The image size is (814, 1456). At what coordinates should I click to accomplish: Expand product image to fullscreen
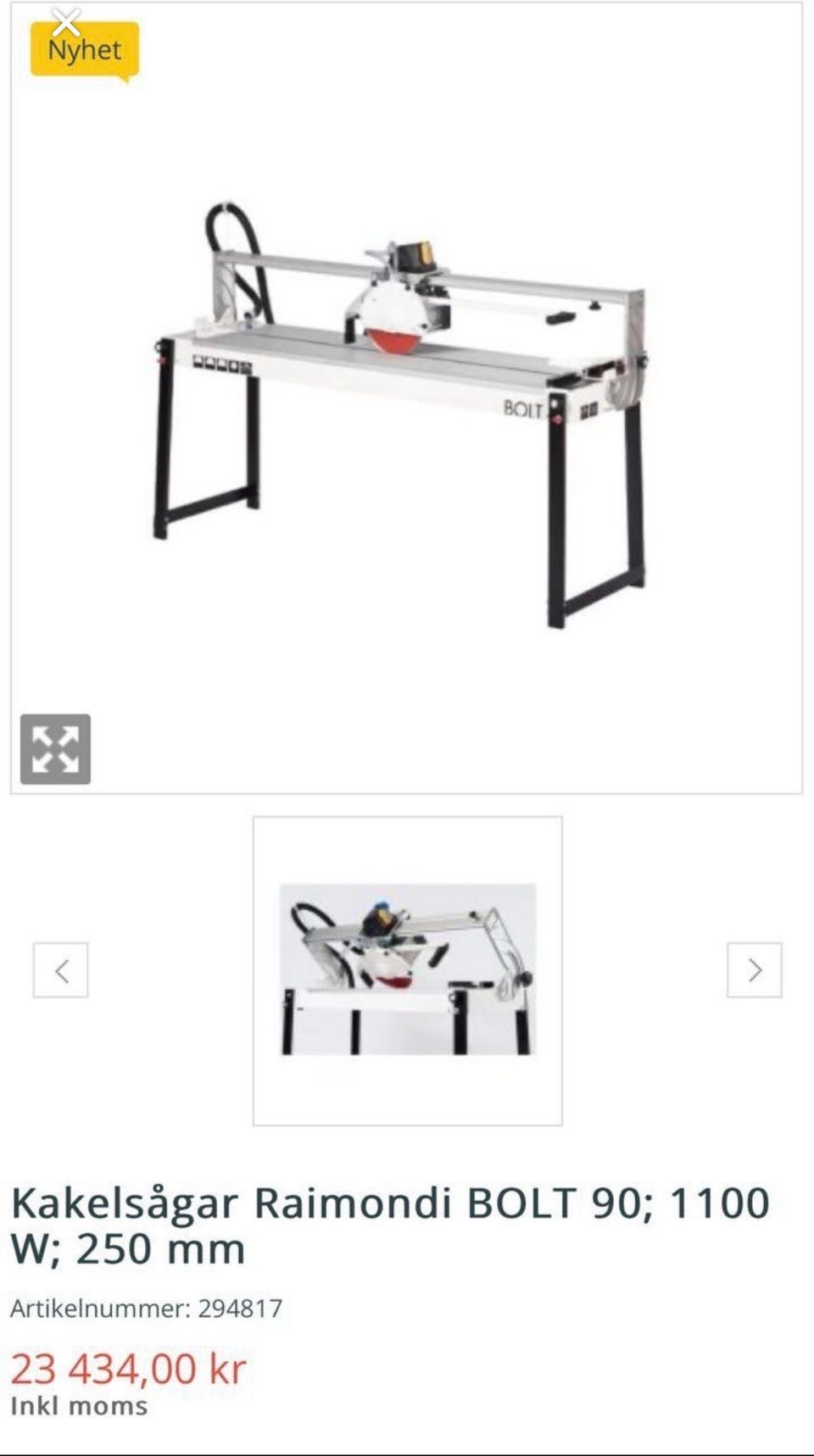55,749
